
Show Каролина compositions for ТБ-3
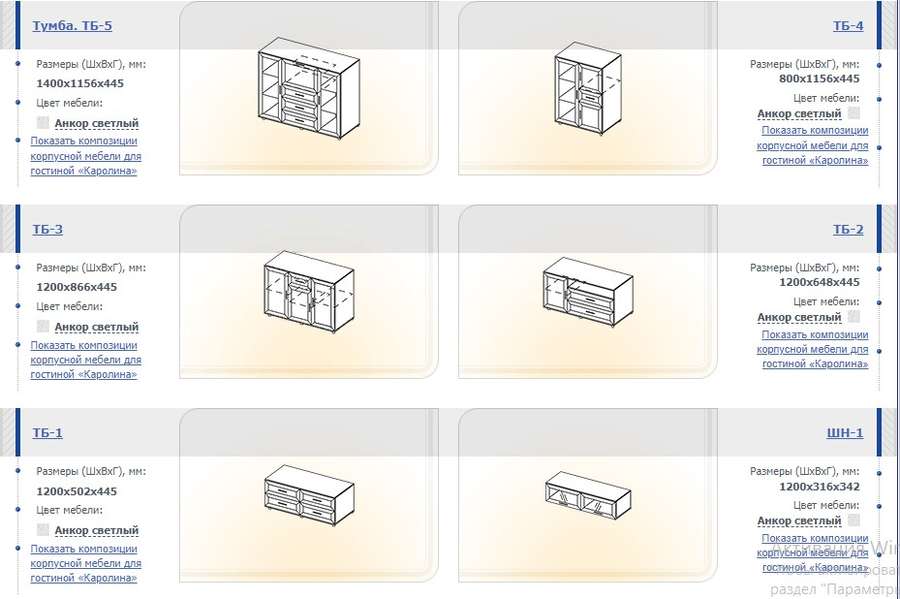tap(84, 359)
